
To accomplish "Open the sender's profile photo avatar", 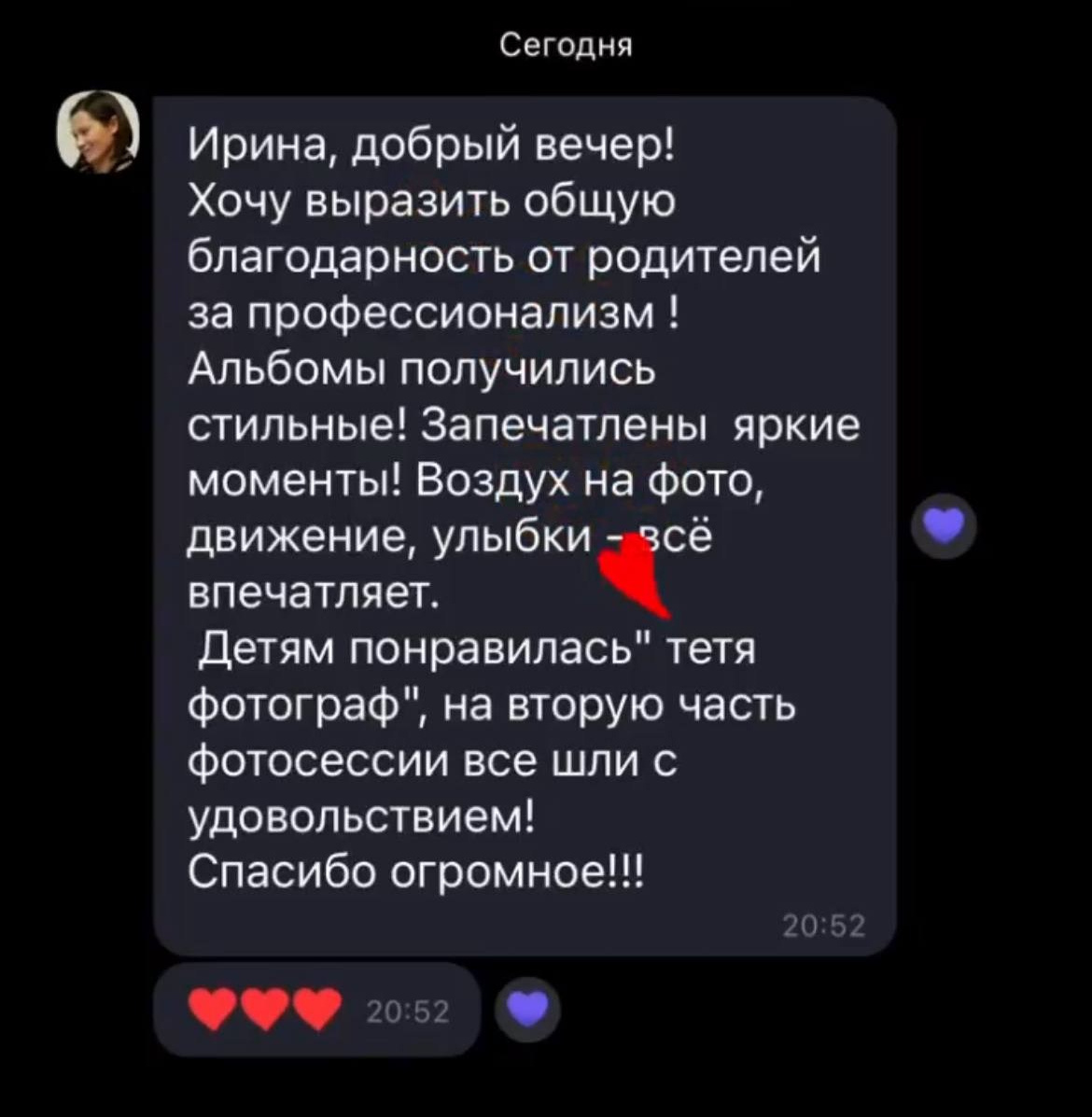I will tap(98, 133).
